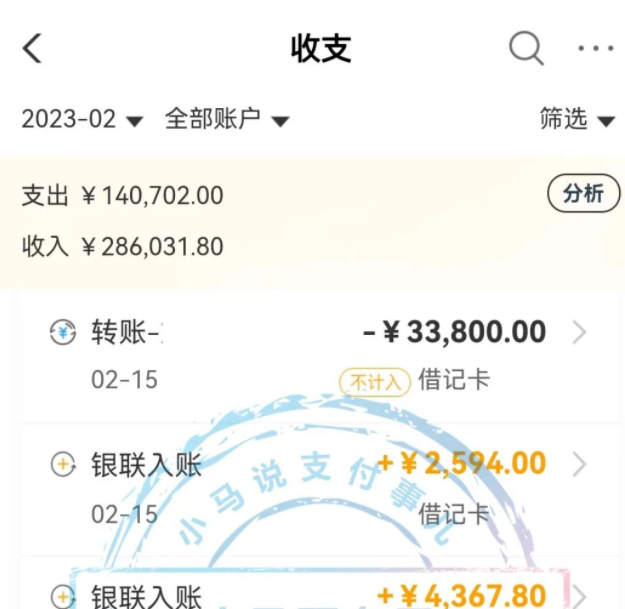The image size is (625, 609).
Task: Go back from the 收支 page
Action: pos(33,47)
